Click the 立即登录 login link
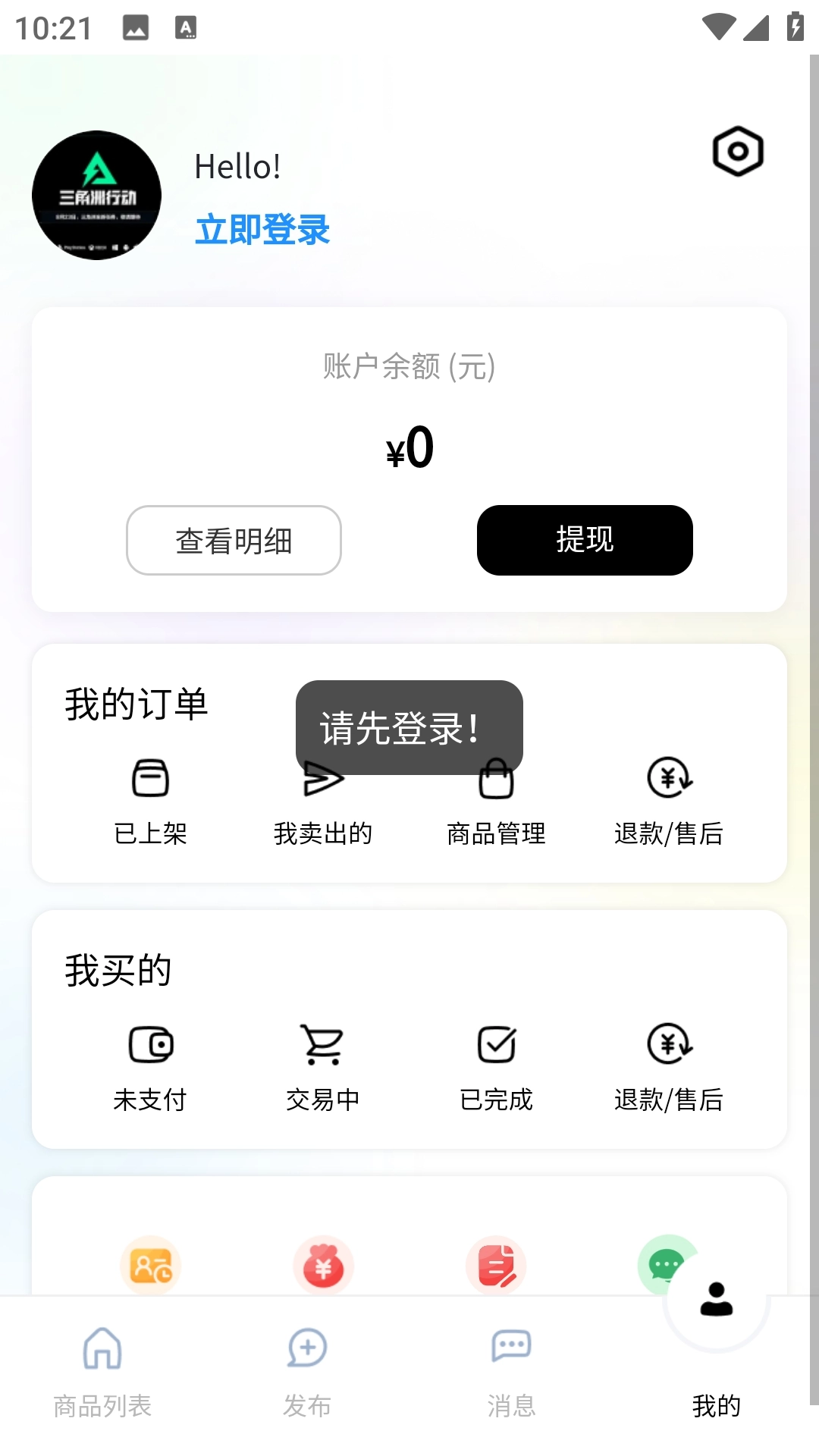This screenshot has width=819, height=1456. click(x=262, y=228)
